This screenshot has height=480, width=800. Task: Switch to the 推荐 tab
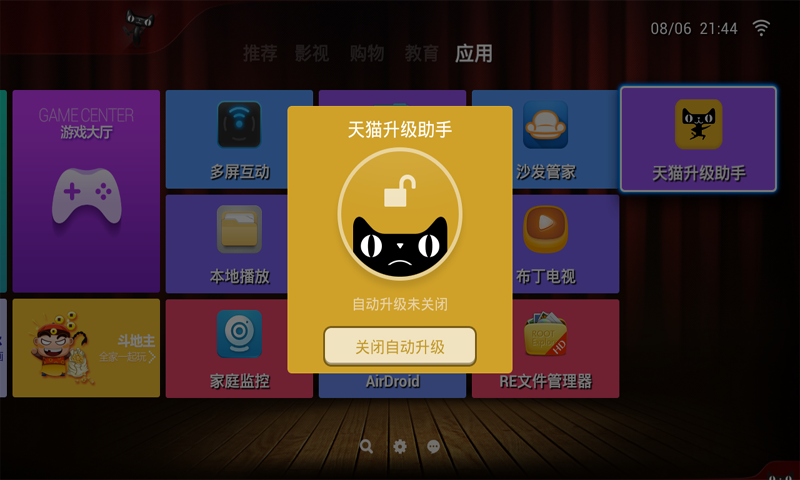(260, 54)
